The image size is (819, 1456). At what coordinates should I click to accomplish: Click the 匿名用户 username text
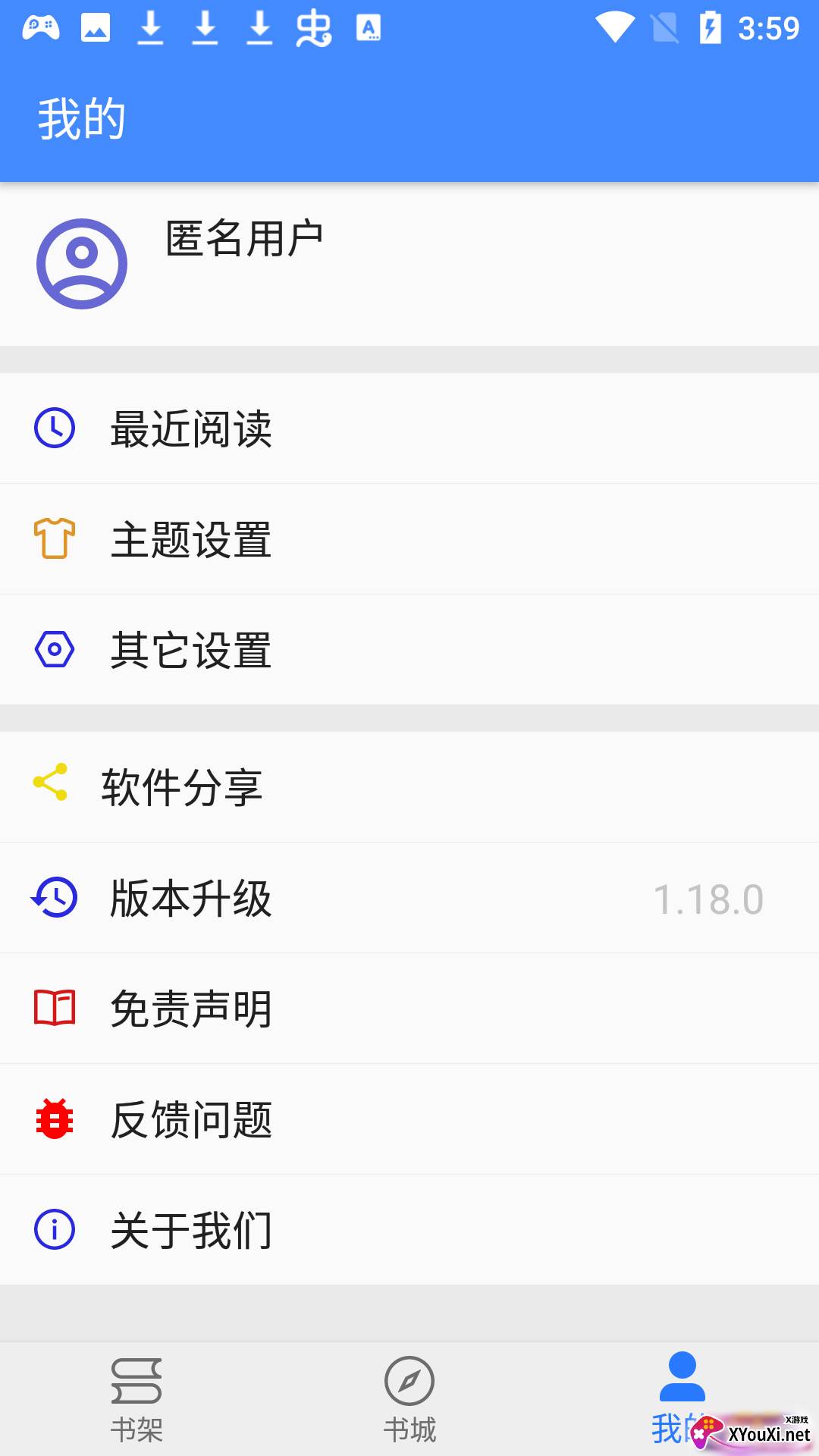[243, 237]
